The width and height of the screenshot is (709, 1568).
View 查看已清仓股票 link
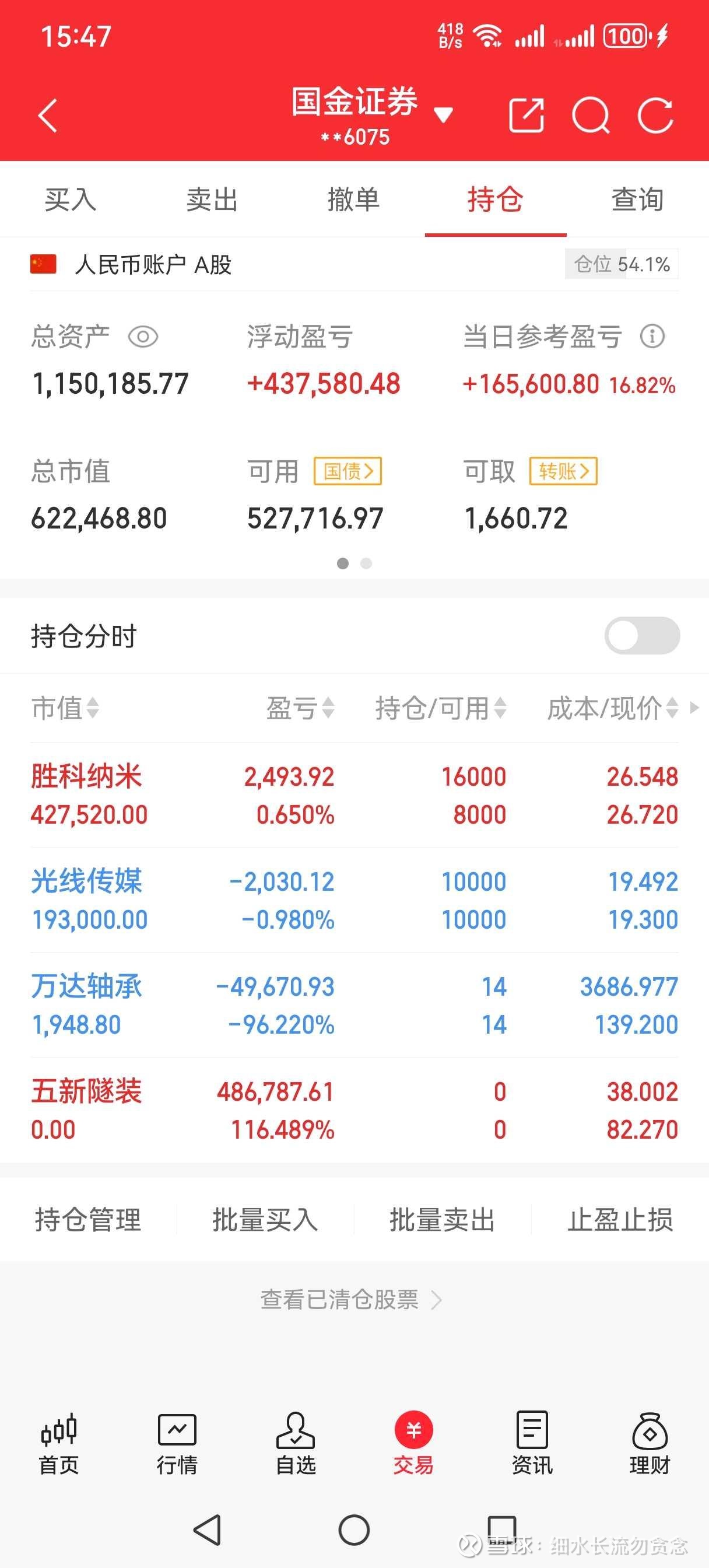350,1300
